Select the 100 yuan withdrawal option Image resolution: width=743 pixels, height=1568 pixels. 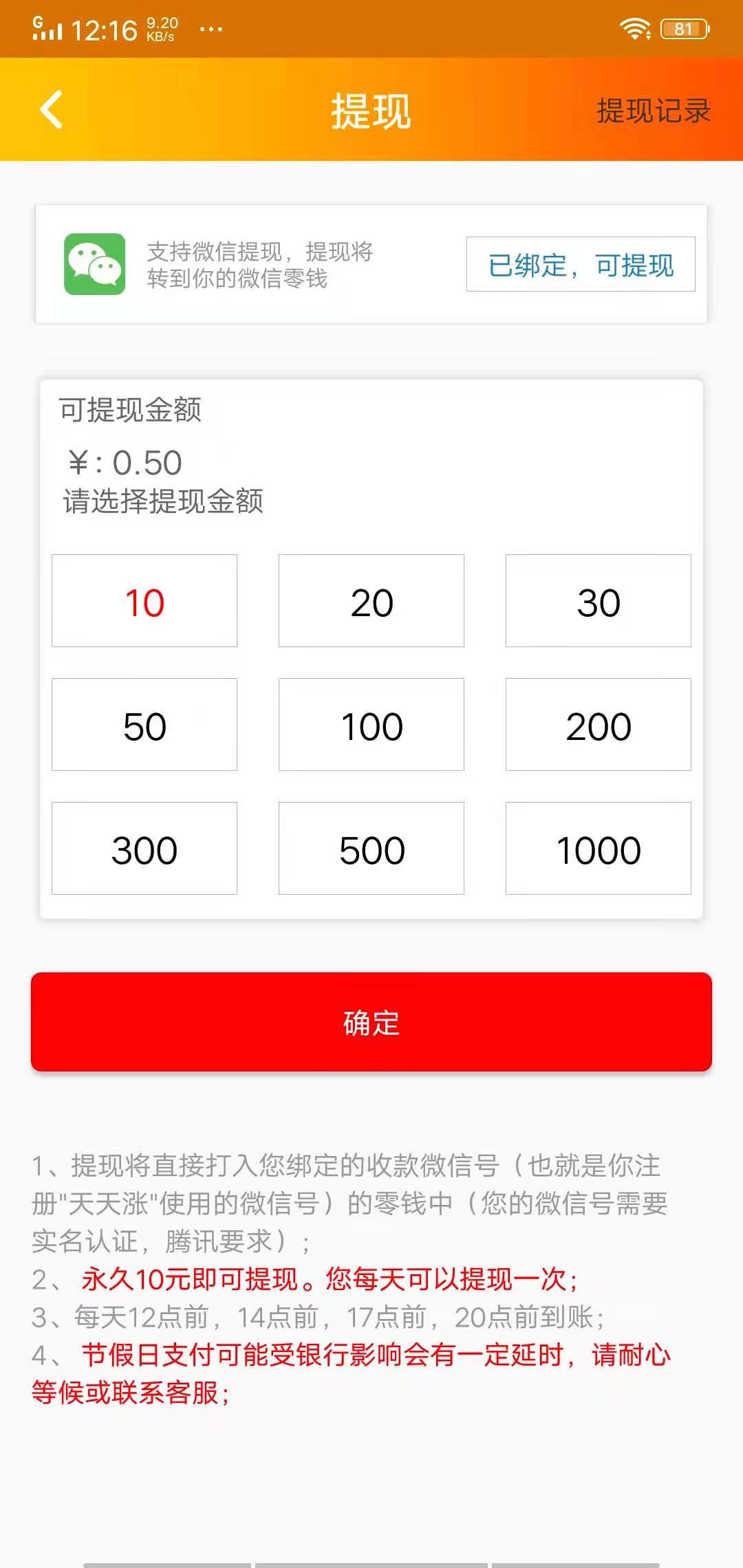[x=371, y=724]
